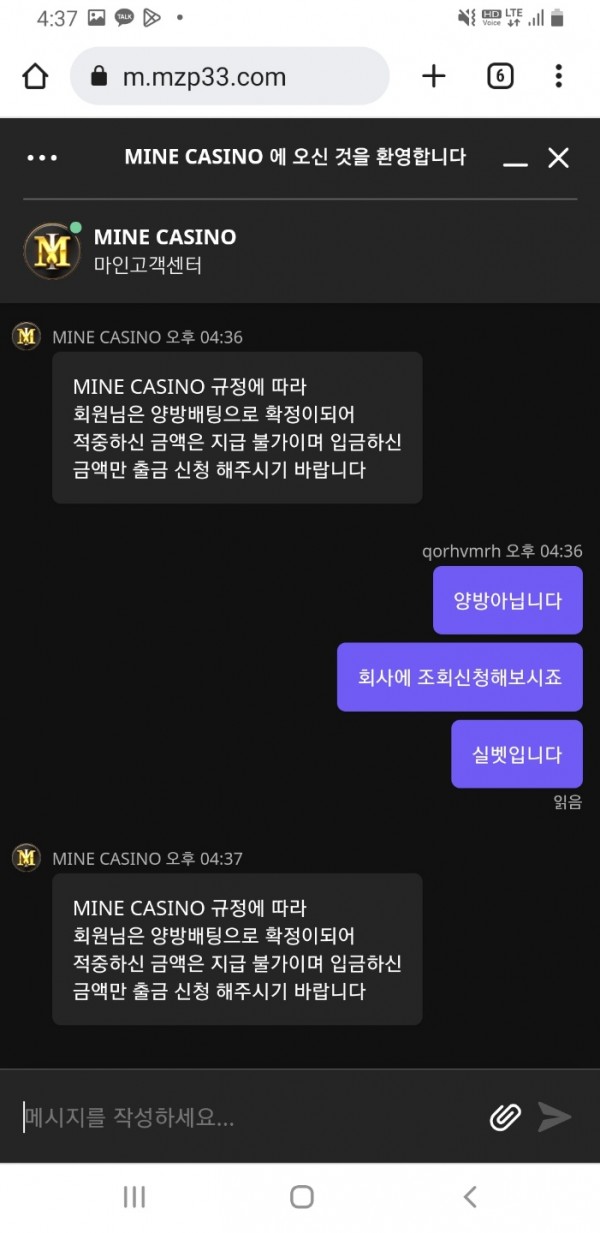View the six open tabs
Image resolution: width=600 pixels, height=1233 pixels.
tap(500, 76)
